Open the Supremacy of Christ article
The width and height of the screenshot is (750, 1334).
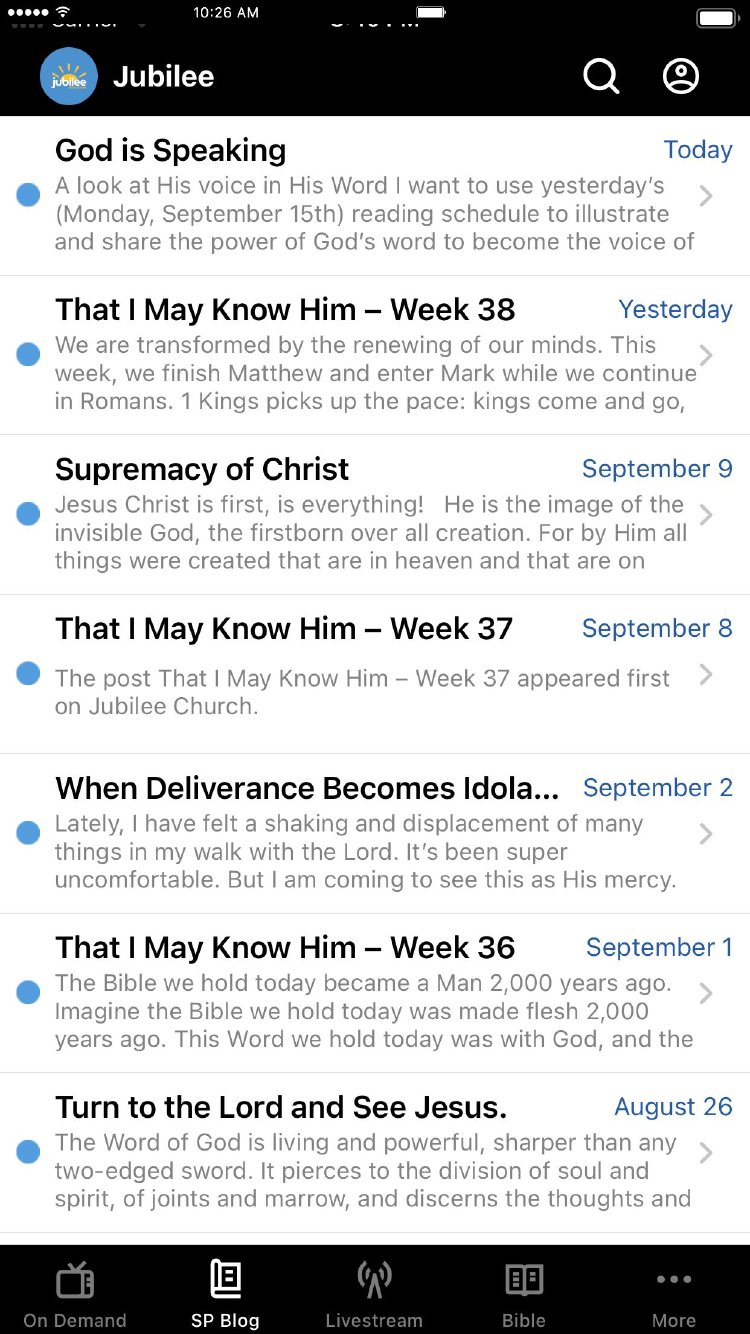point(375,515)
